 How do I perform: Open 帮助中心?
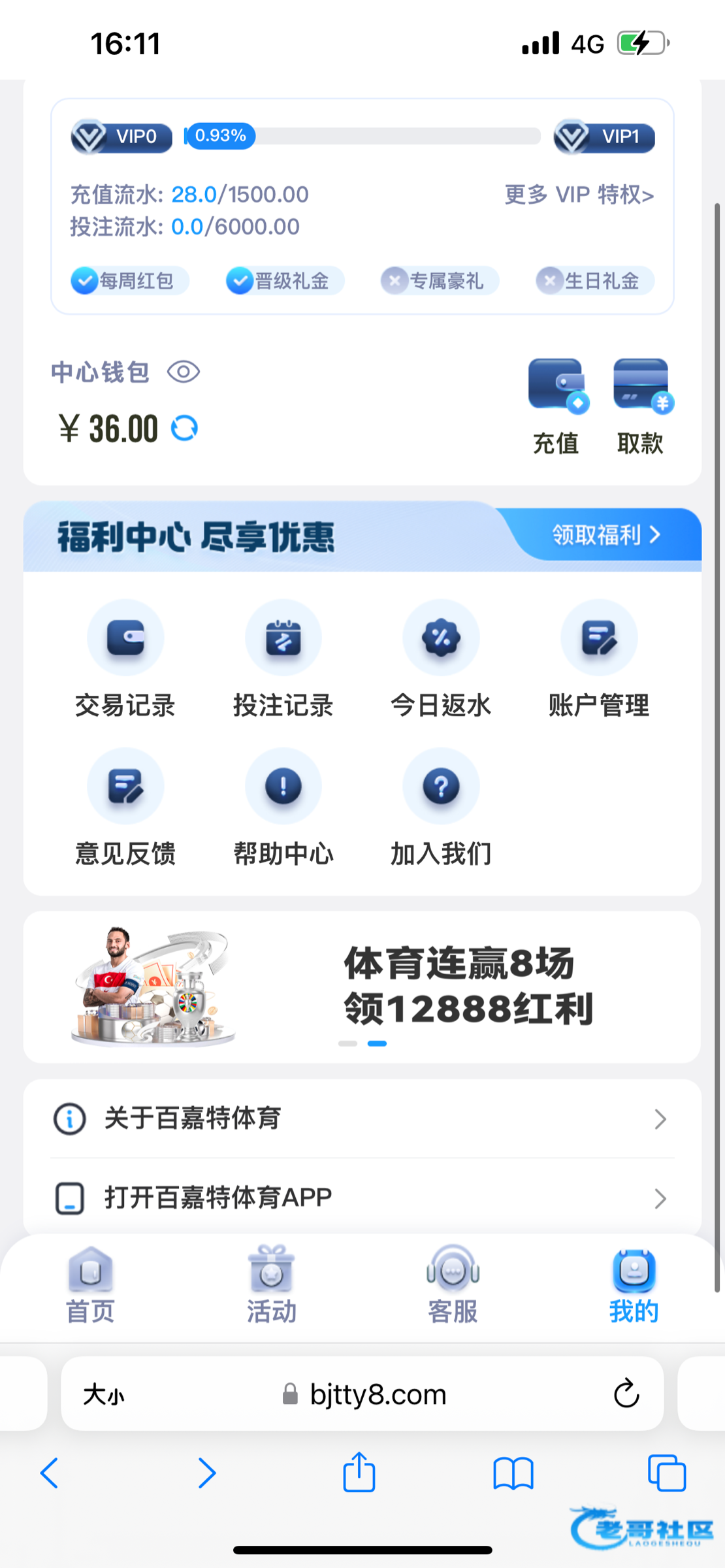click(283, 807)
